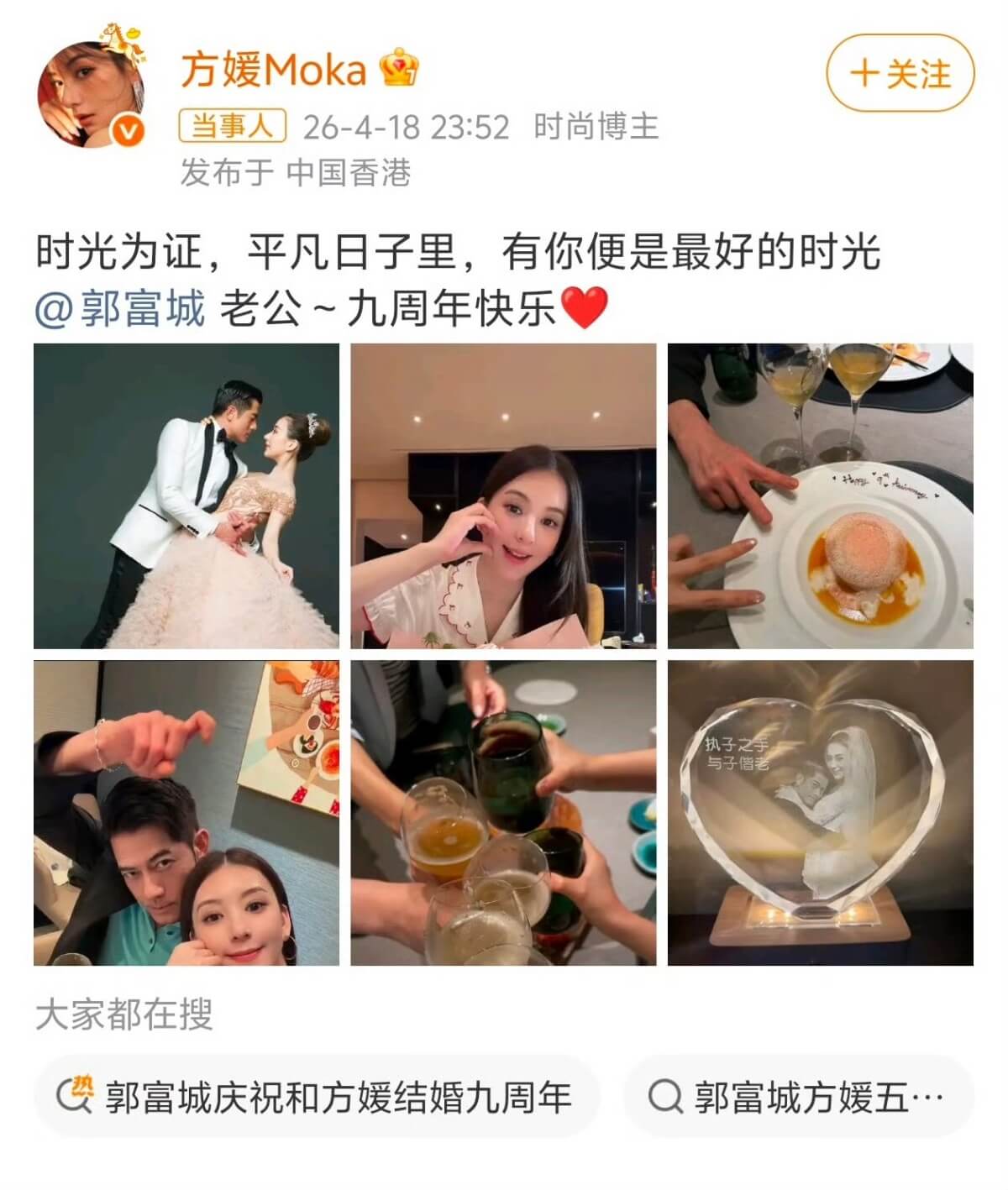Open the couple selfie photo
The width and height of the screenshot is (1008, 1190).
(x=186, y=812)
